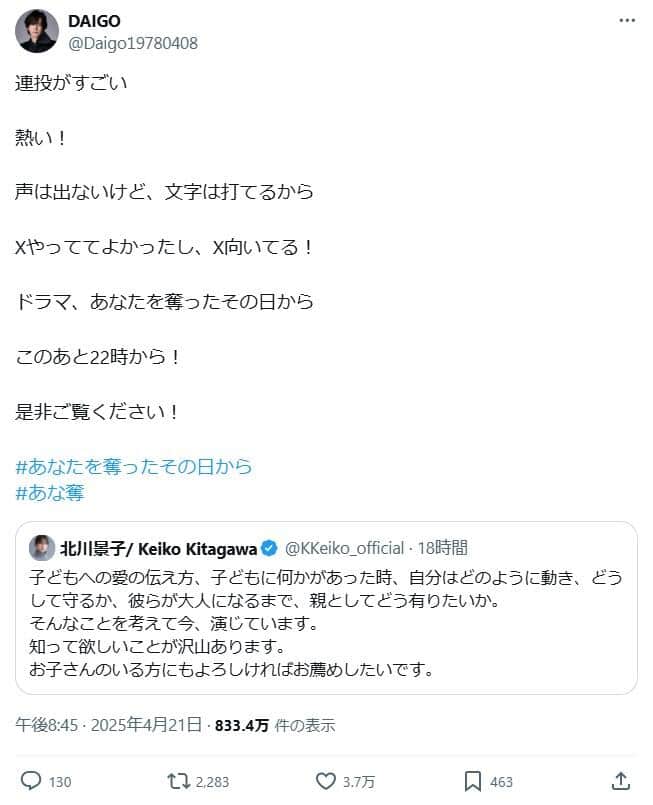Open DAIGO's profile picture
Viewport: 653px width, 805px height.
tap(36, 30)
